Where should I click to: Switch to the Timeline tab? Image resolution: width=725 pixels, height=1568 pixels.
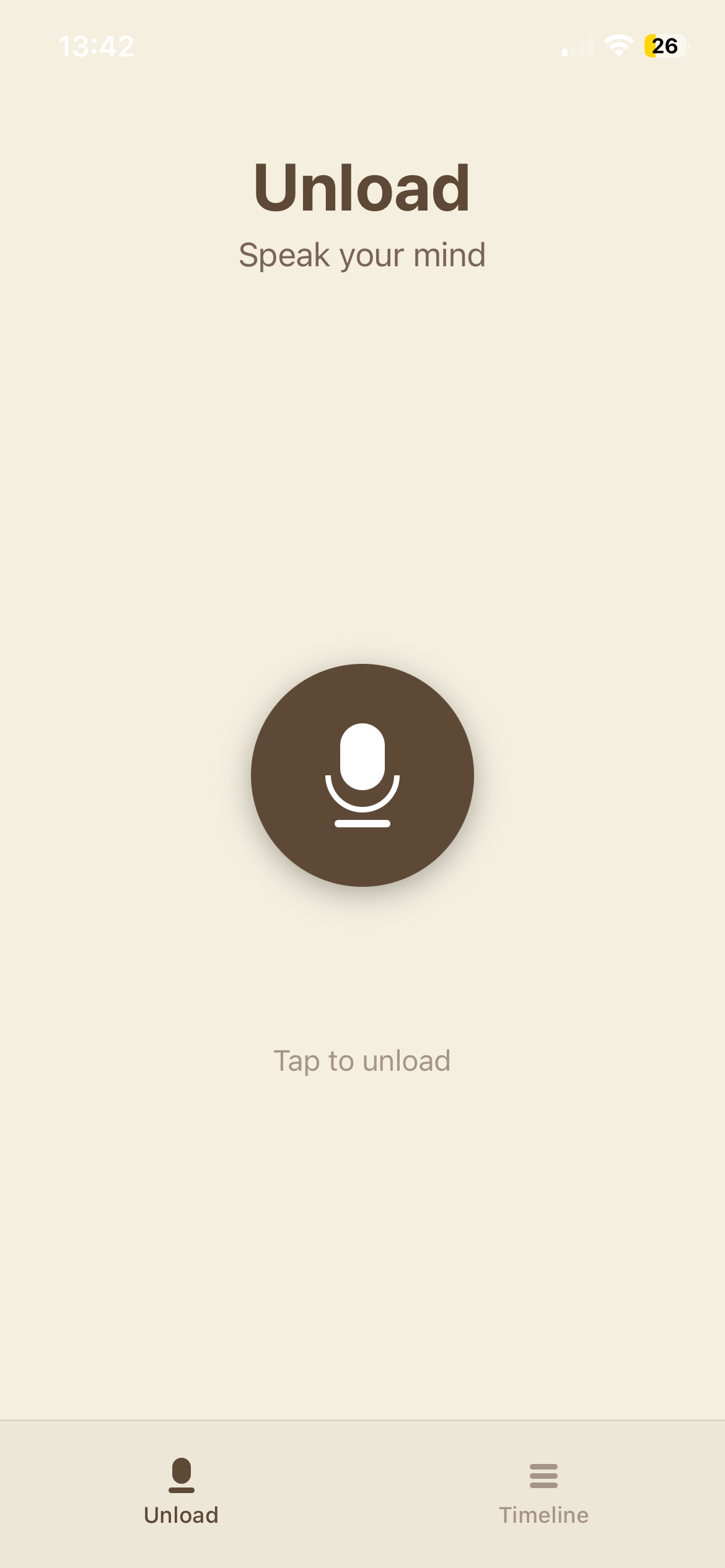click(x=543, y=1496)
